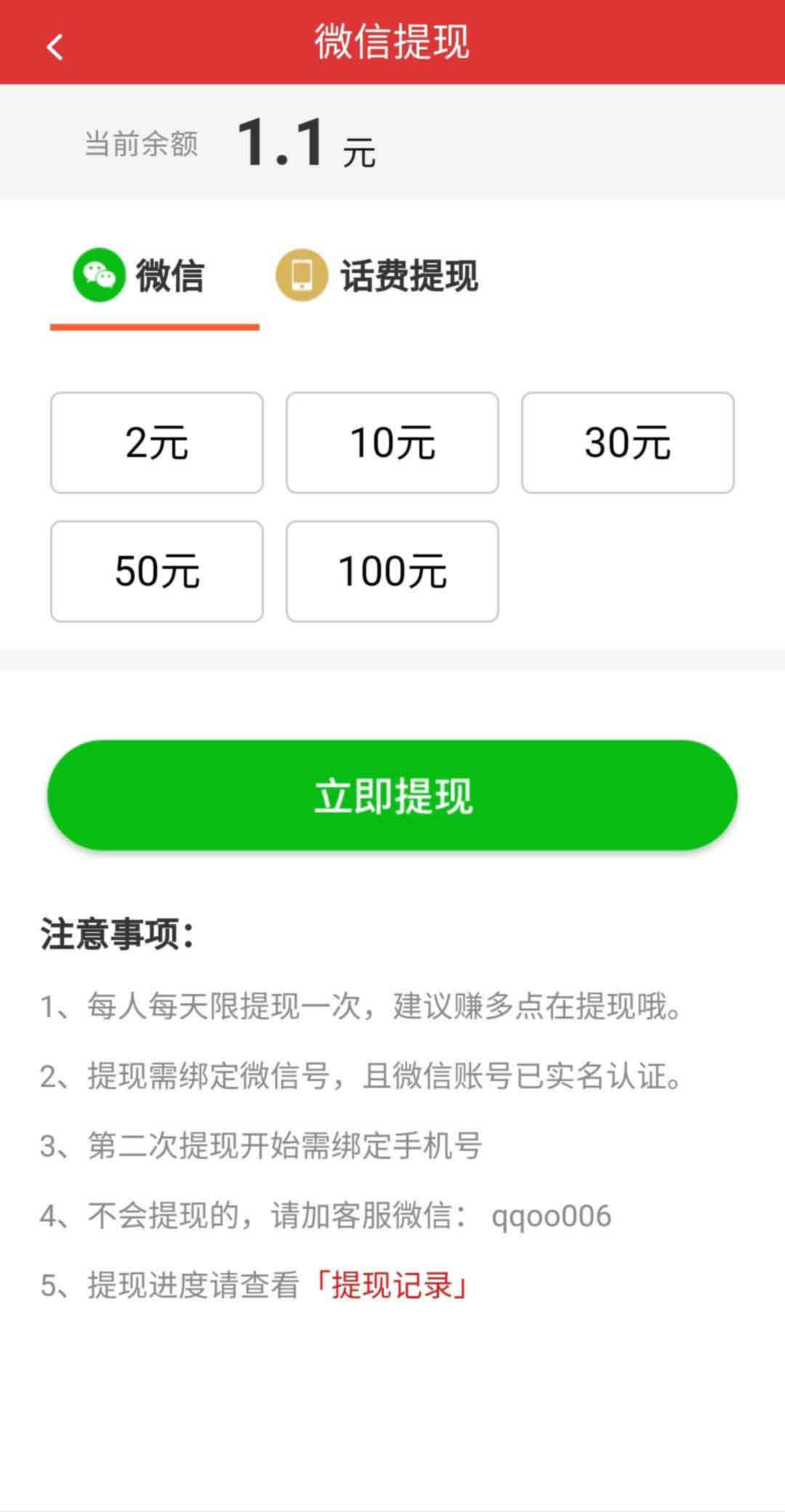
Task: Pick the 30元 amount option
Action: click(x=628, y=442)
